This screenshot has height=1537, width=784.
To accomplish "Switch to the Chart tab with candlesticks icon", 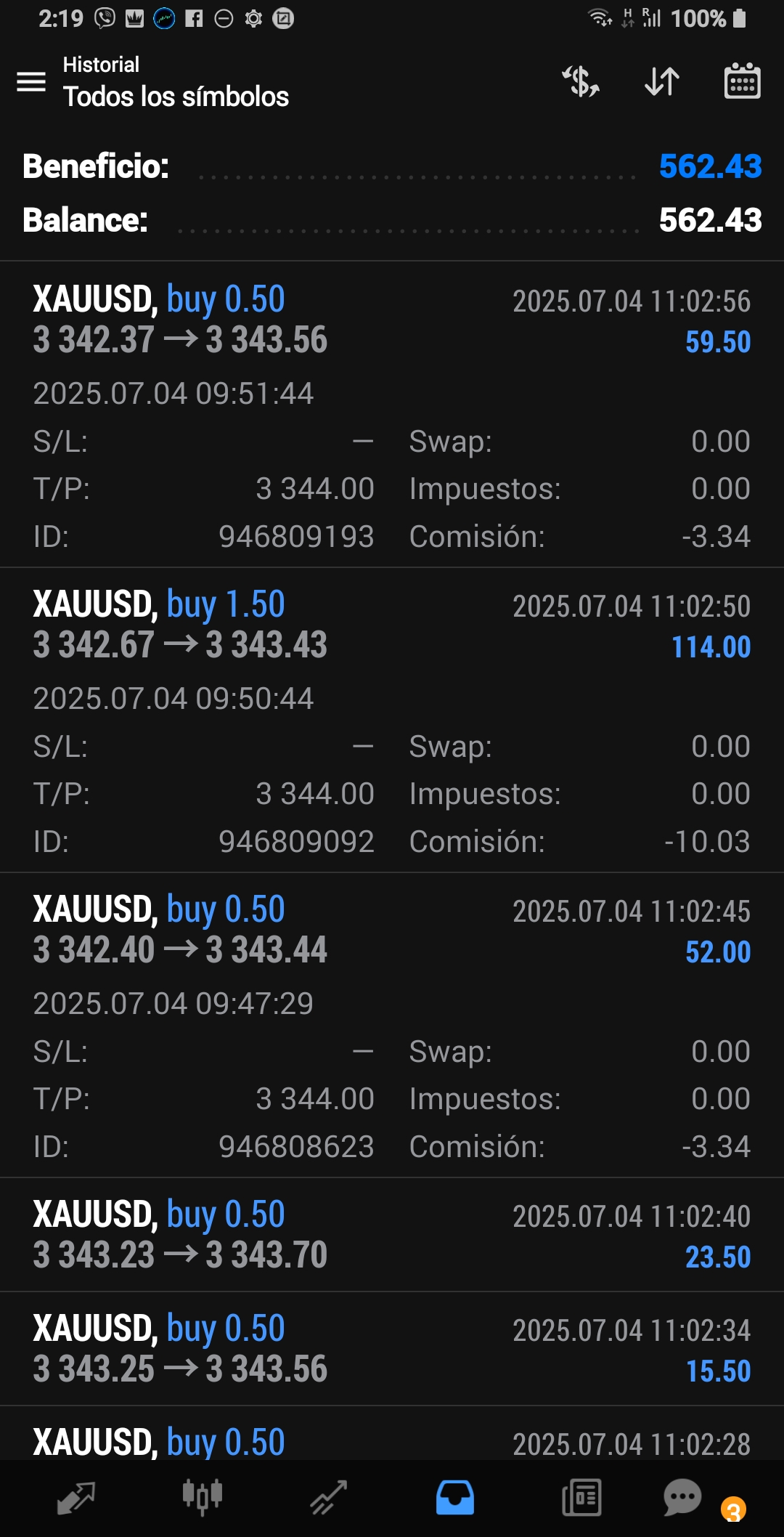I will click(x=202, y=1498).
